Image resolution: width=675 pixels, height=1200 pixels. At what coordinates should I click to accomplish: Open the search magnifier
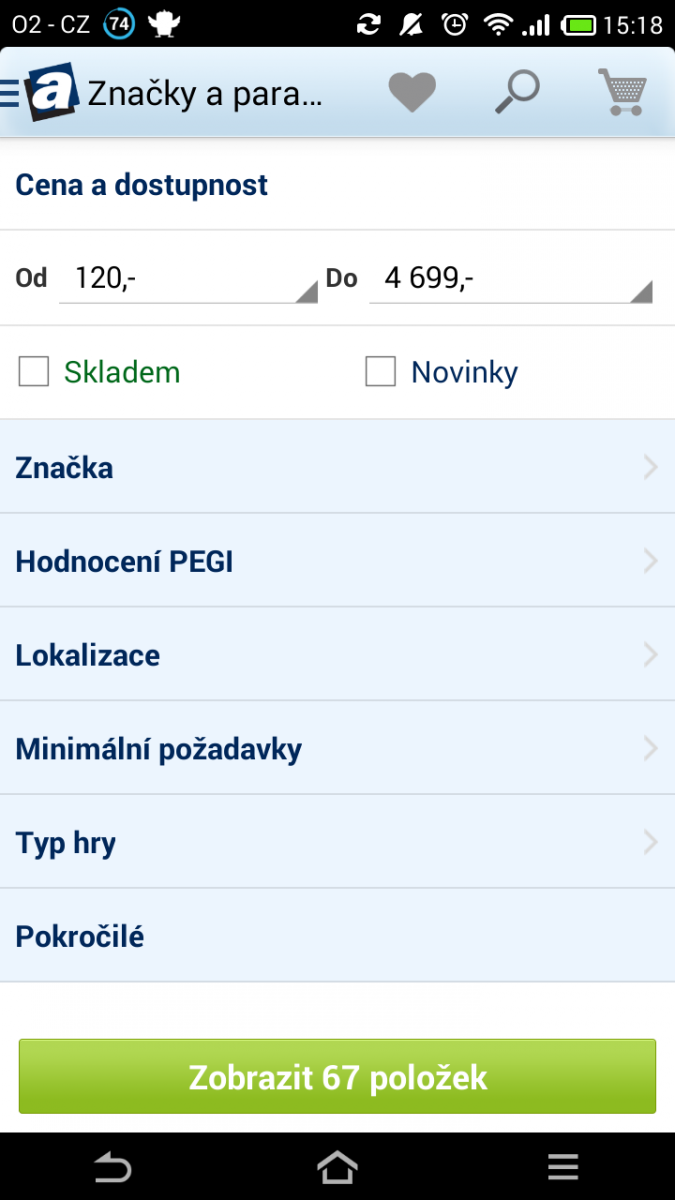point(517,92)
